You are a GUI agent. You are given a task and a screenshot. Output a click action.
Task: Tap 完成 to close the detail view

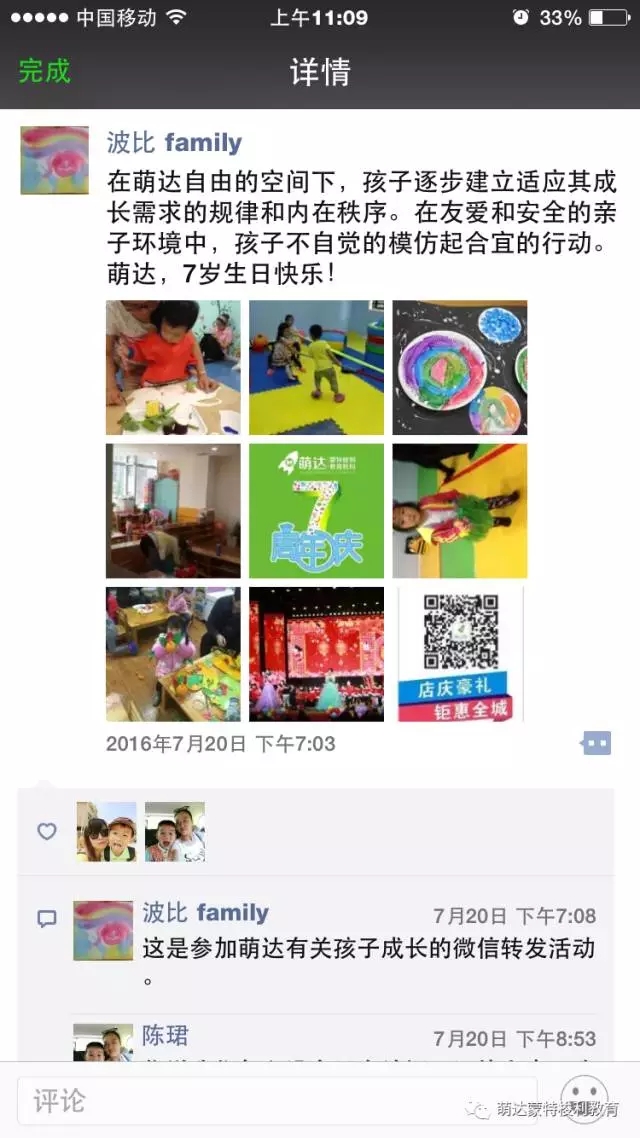click(45, 71)
